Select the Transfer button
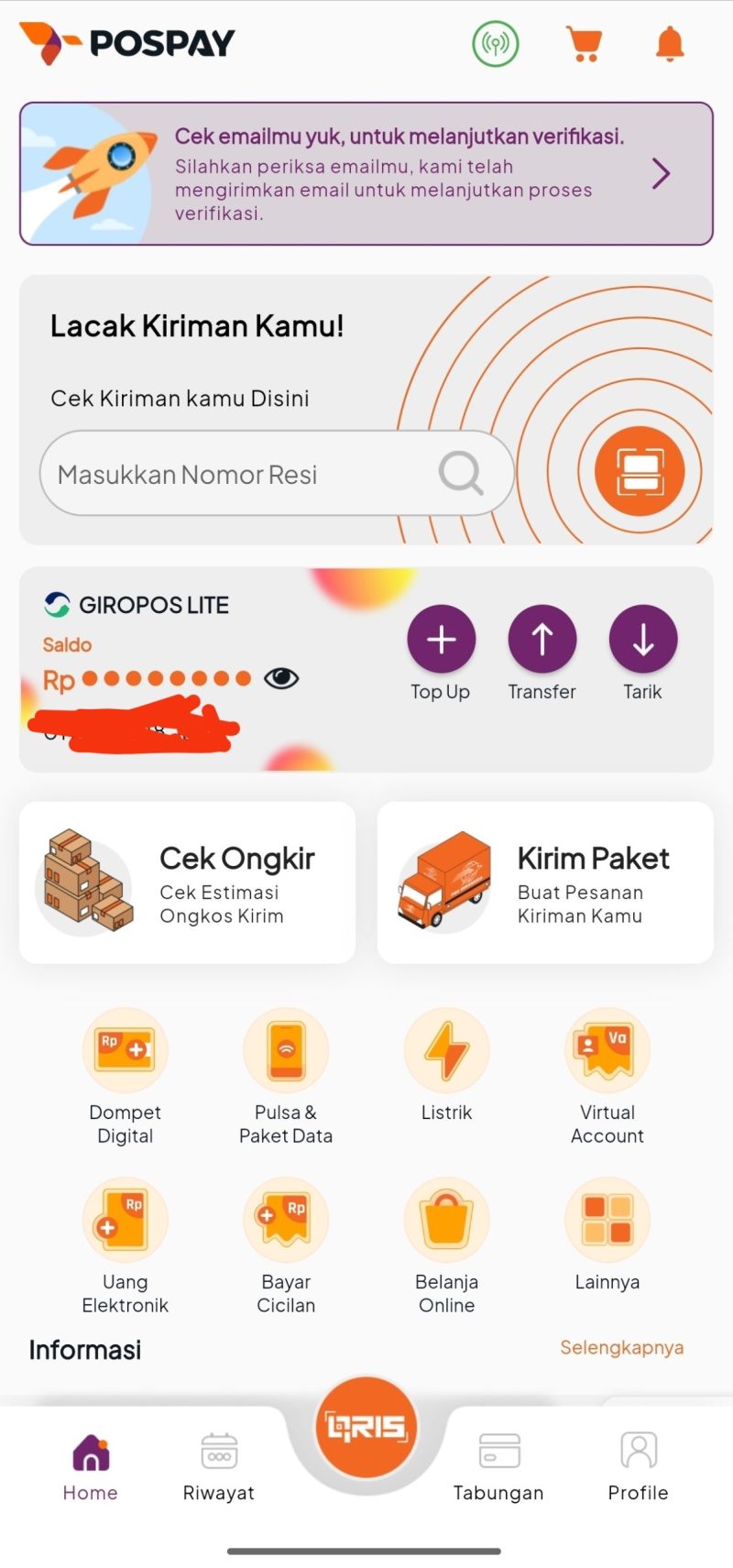733x1568 pixels. coord(542,639)
